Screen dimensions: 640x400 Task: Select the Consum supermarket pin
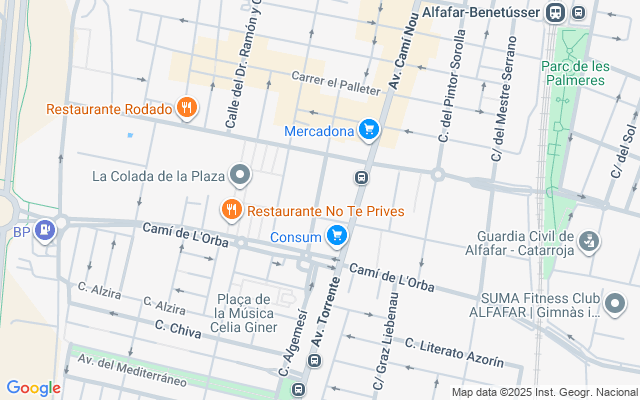[337, 236]
